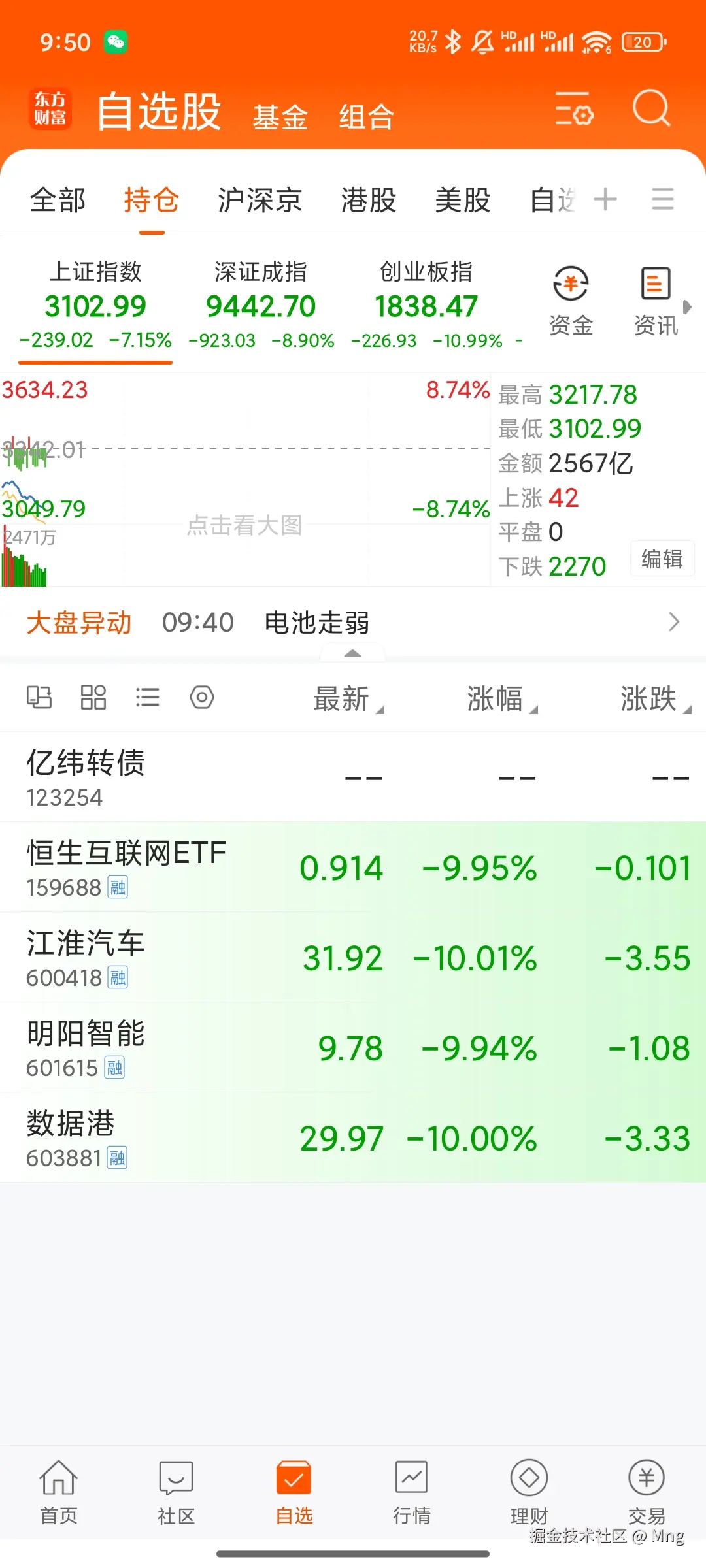Switch to compact list view layout

coord(148,696)
